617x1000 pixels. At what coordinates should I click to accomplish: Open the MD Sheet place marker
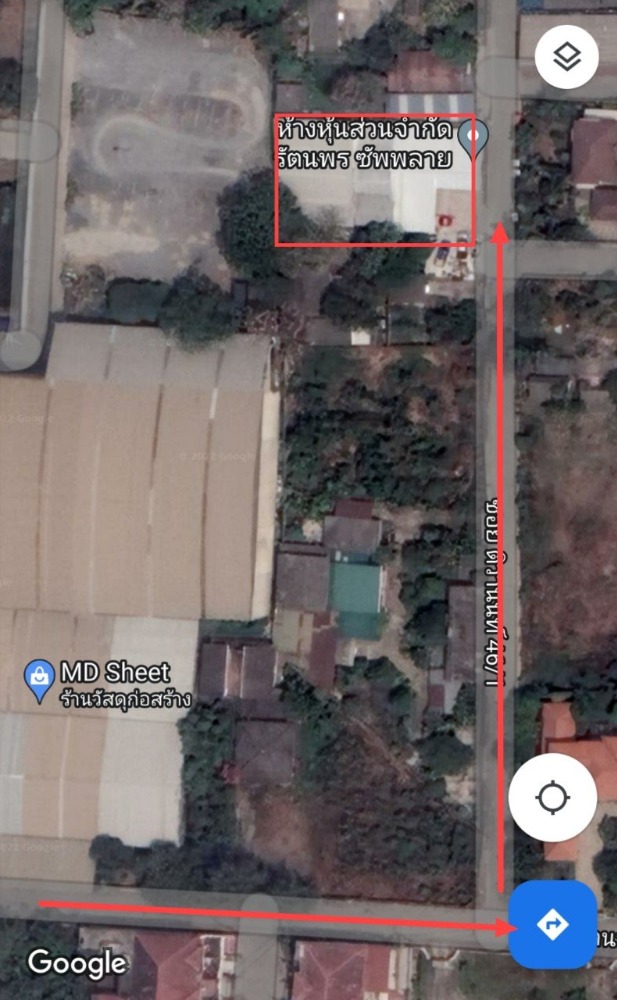(x=39, y=680)
